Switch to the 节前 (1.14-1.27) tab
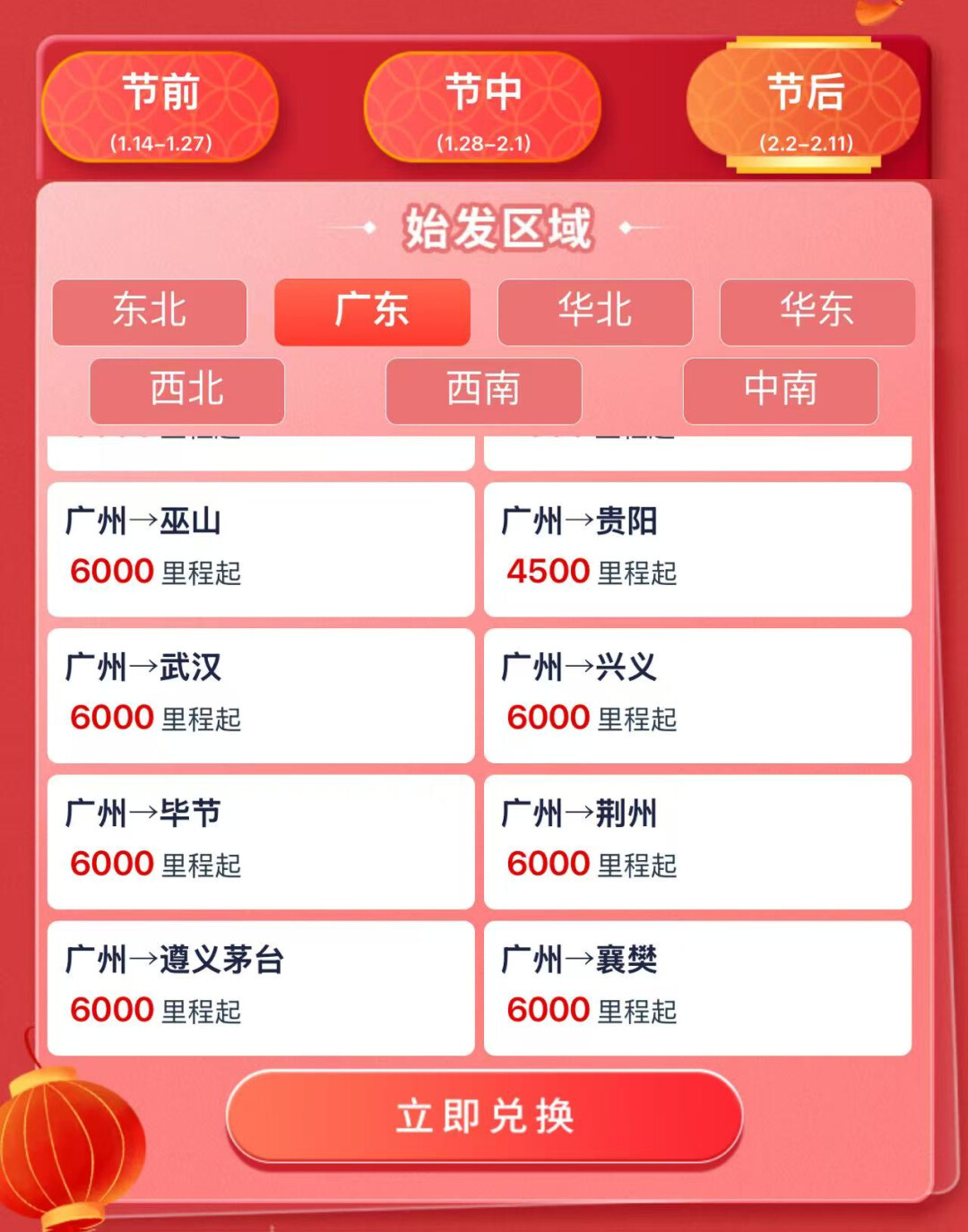Screen dimensions: 968x1232 [x=160, y=108]
